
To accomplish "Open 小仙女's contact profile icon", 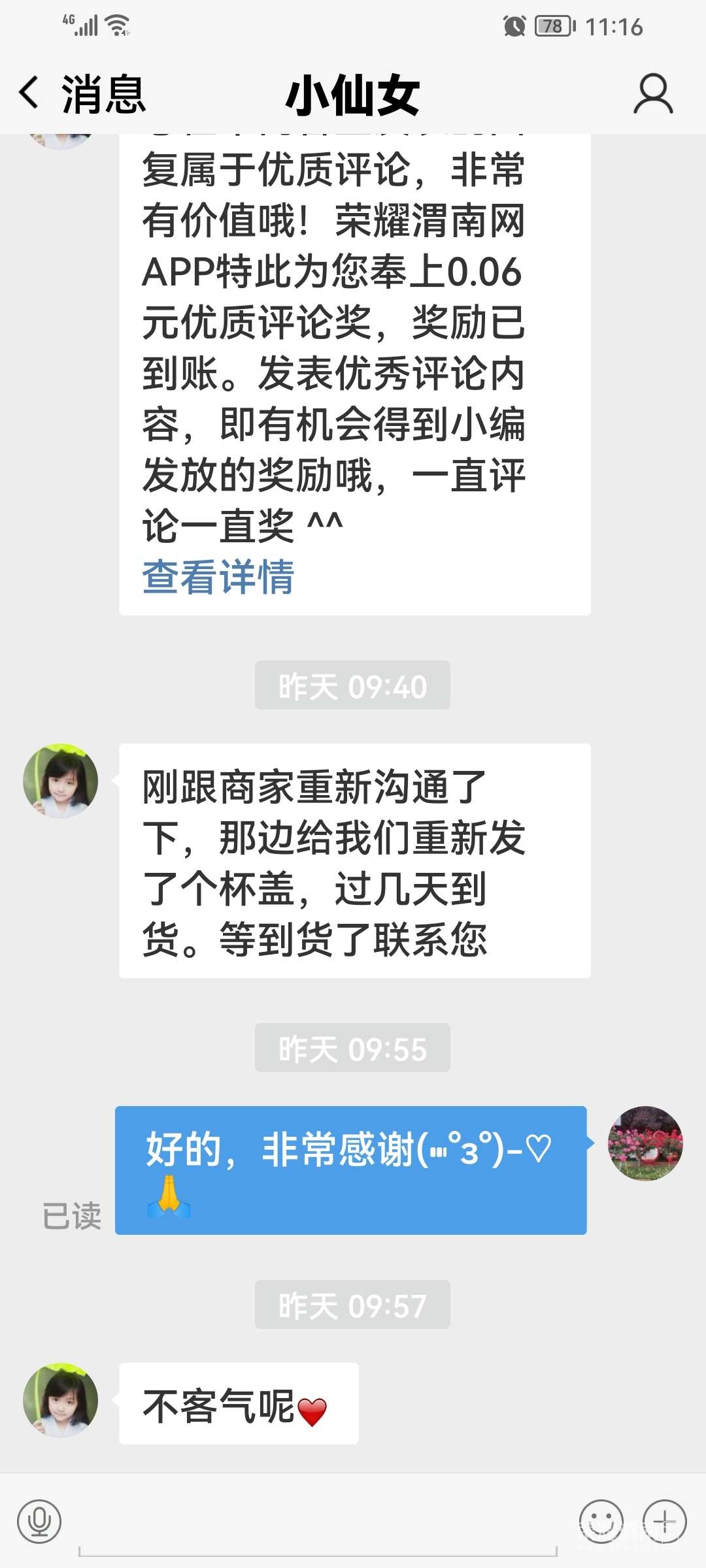I will coord(653,94).
